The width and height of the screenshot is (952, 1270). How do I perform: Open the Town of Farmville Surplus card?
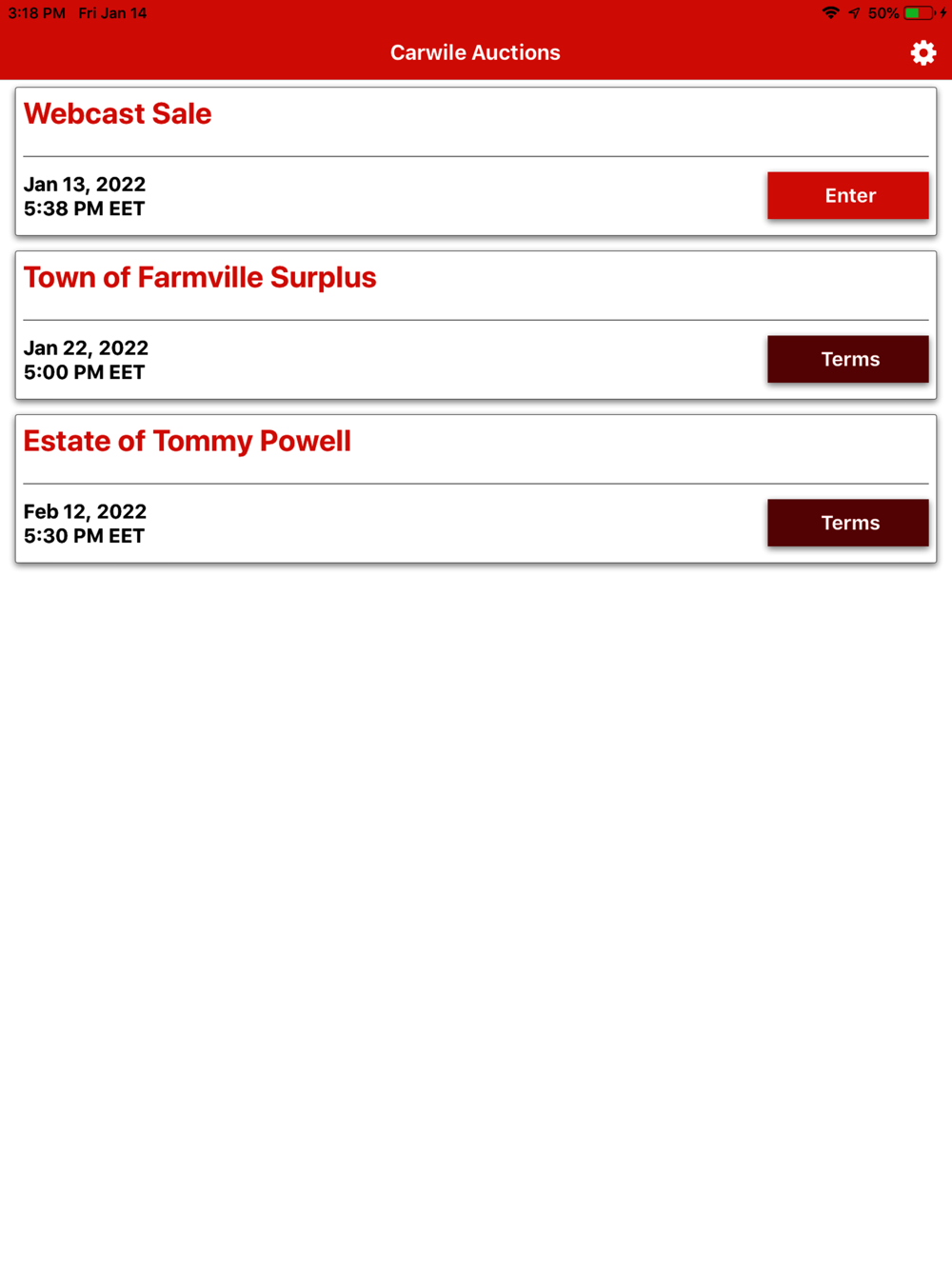pos(200,278)
